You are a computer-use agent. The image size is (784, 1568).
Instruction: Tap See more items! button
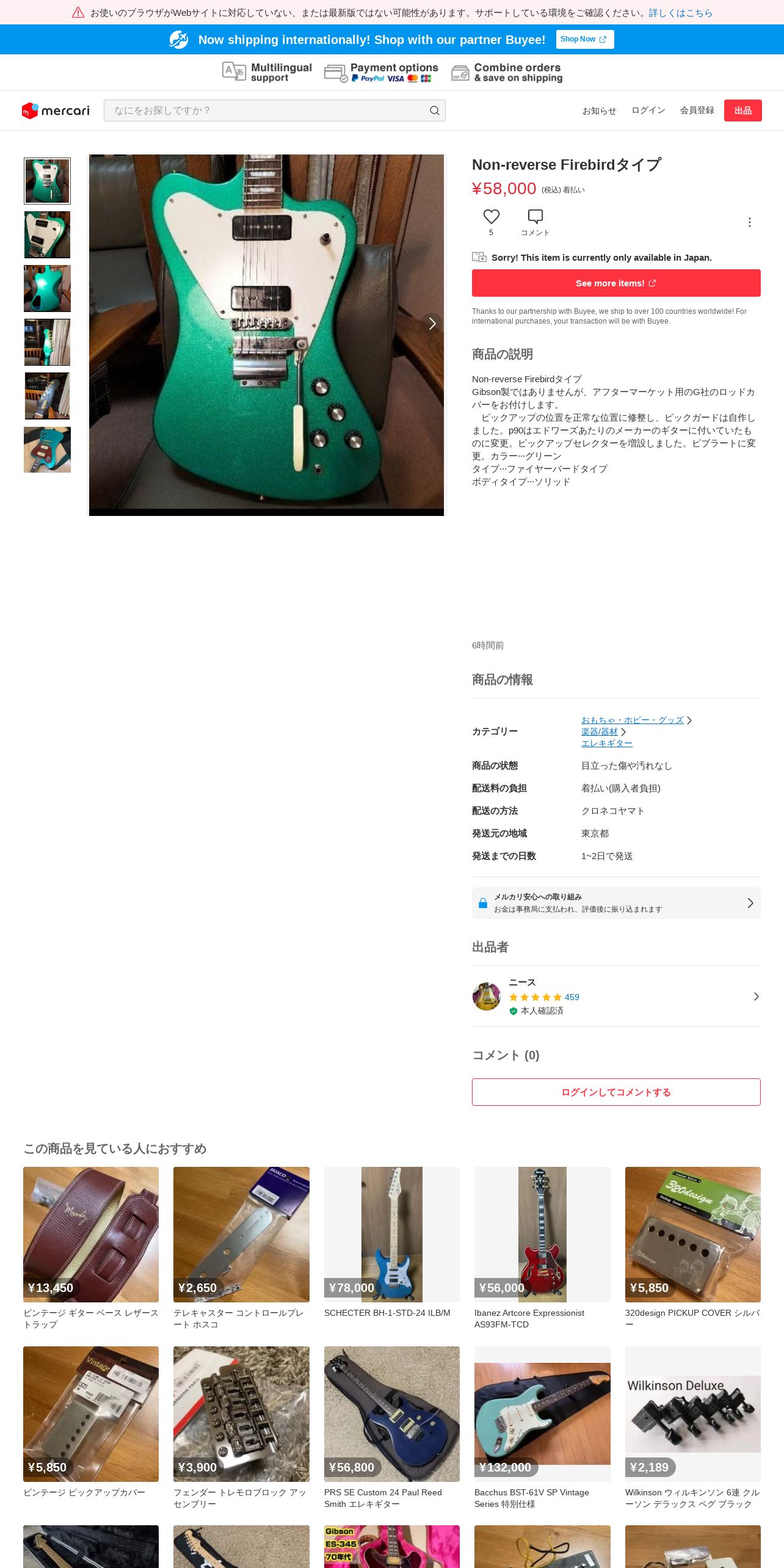615,283
